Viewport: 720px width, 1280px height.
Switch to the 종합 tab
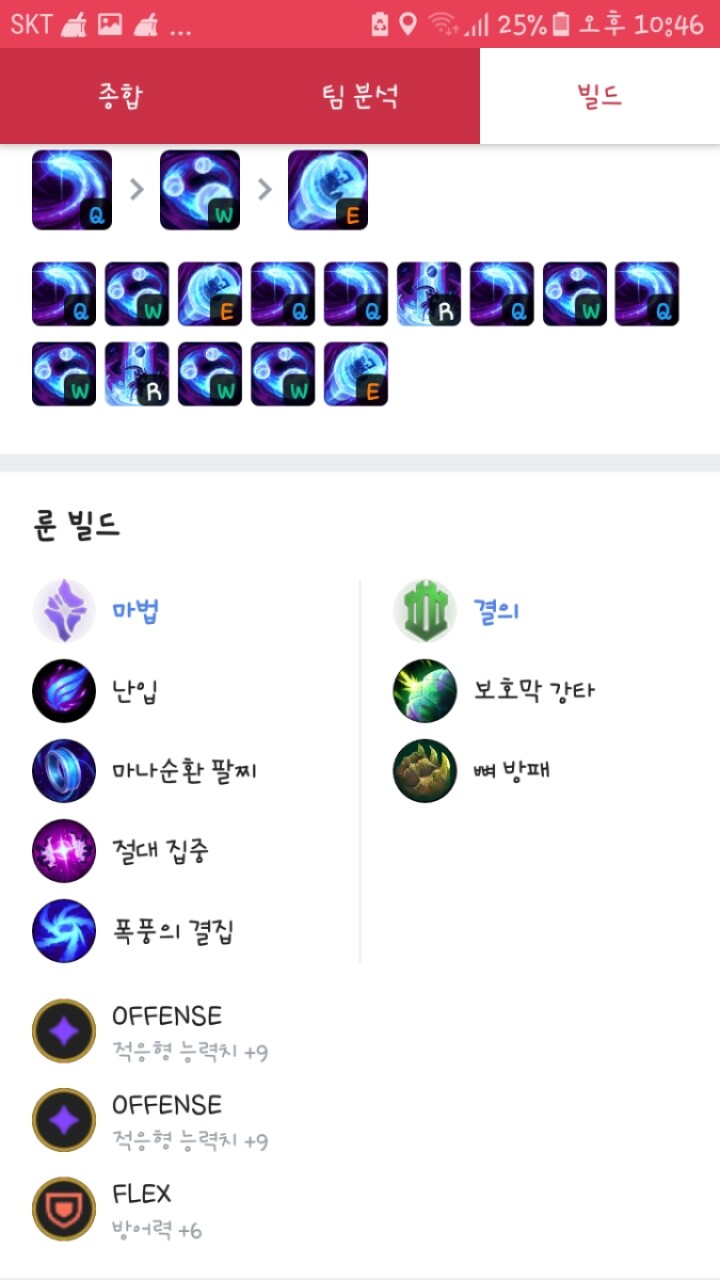pos(120,96)
